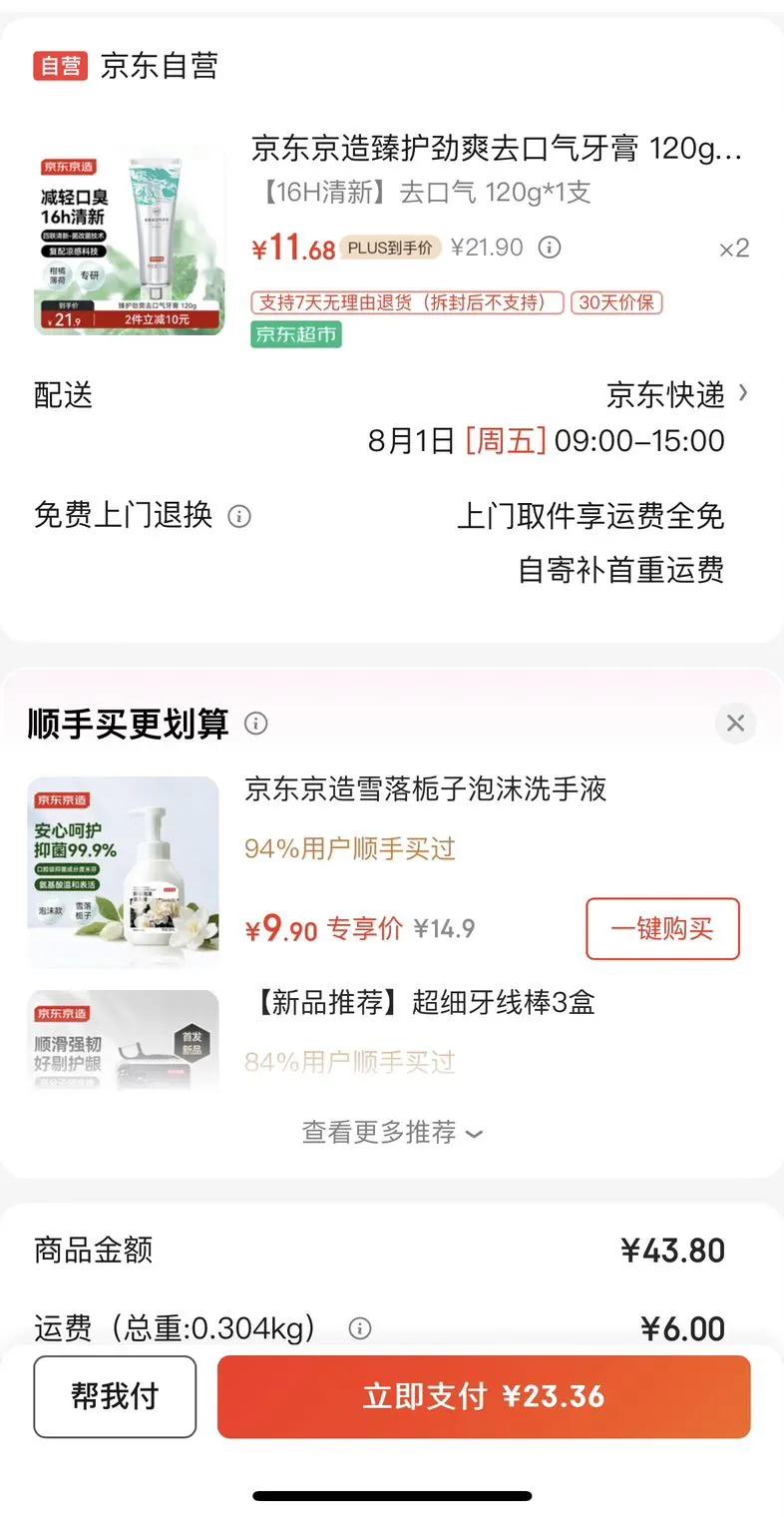This screenshot has height=1517, width=784.
Task: Buy the hand soap with 一键购买
Action: (x=662, y=929)
